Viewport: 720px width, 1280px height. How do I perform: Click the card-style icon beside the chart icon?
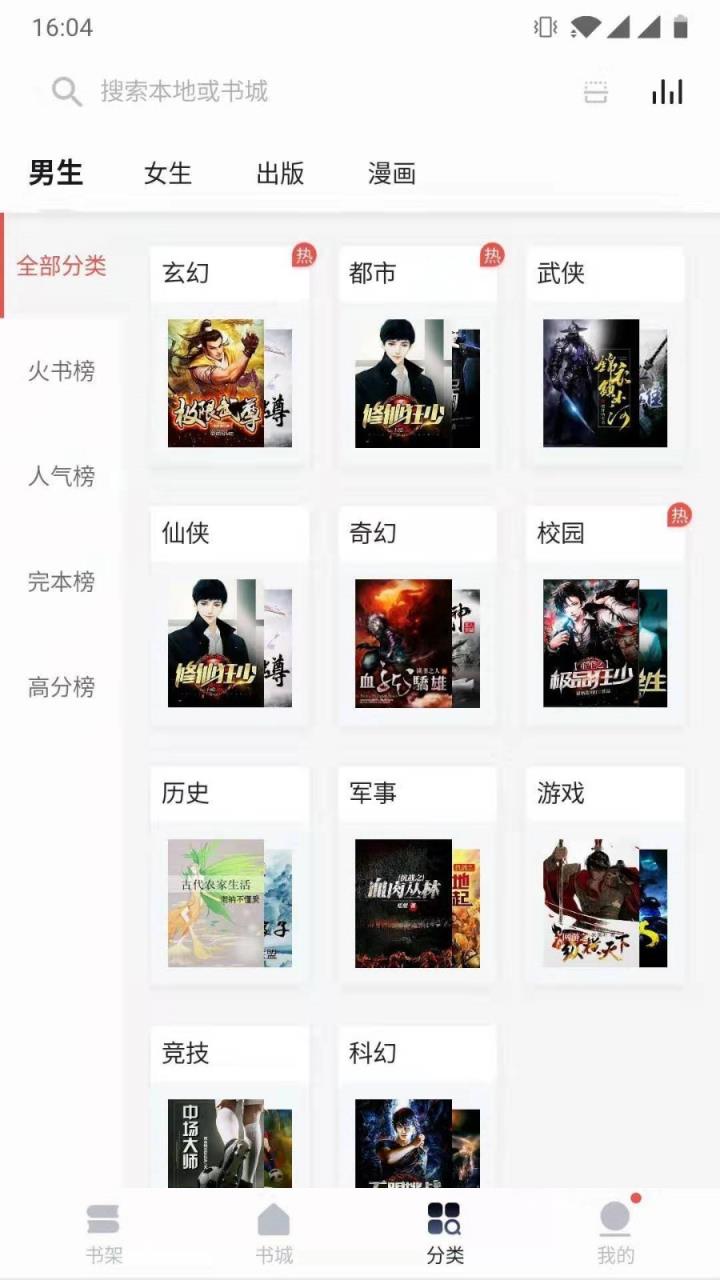click(x=597, y=91)
